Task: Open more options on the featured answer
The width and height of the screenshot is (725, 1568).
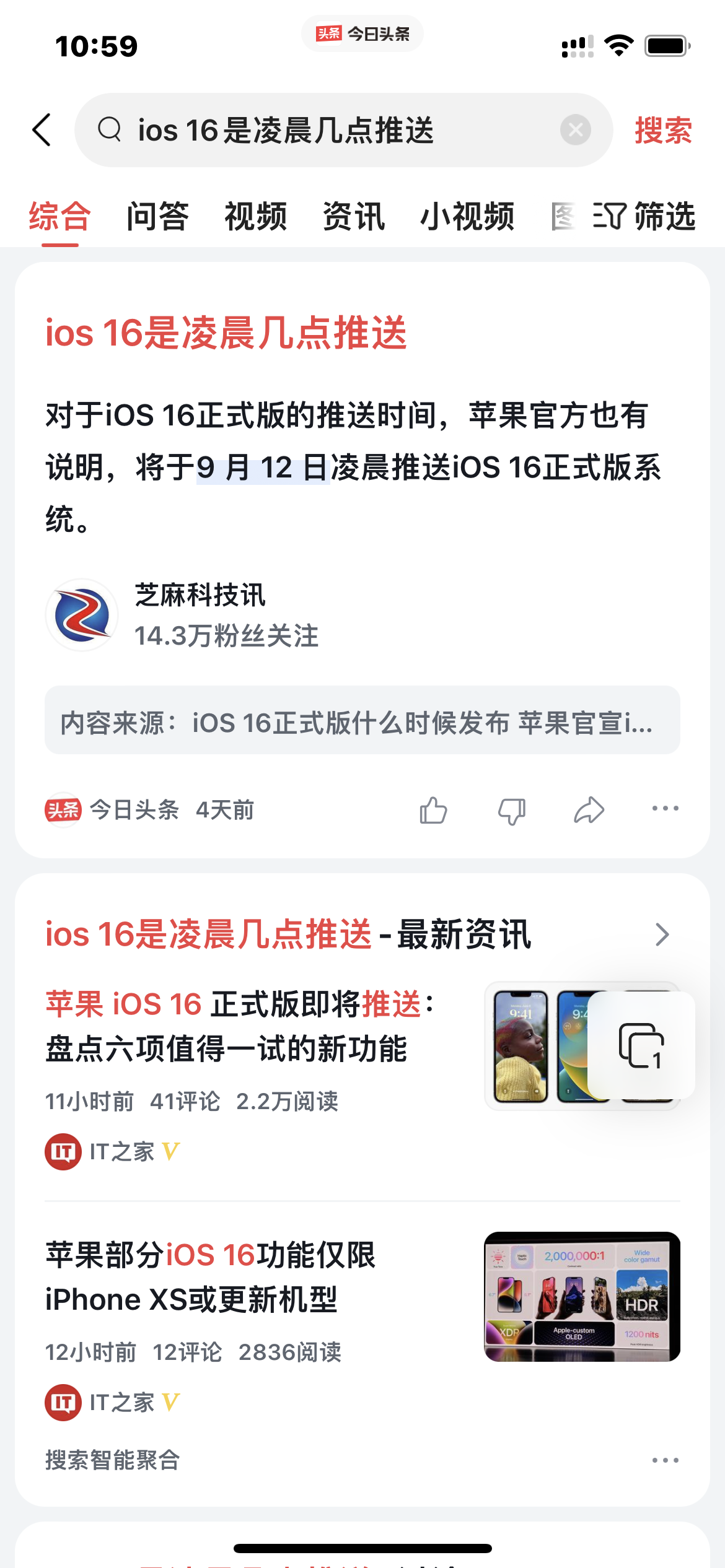Action: tap(665, 809)
